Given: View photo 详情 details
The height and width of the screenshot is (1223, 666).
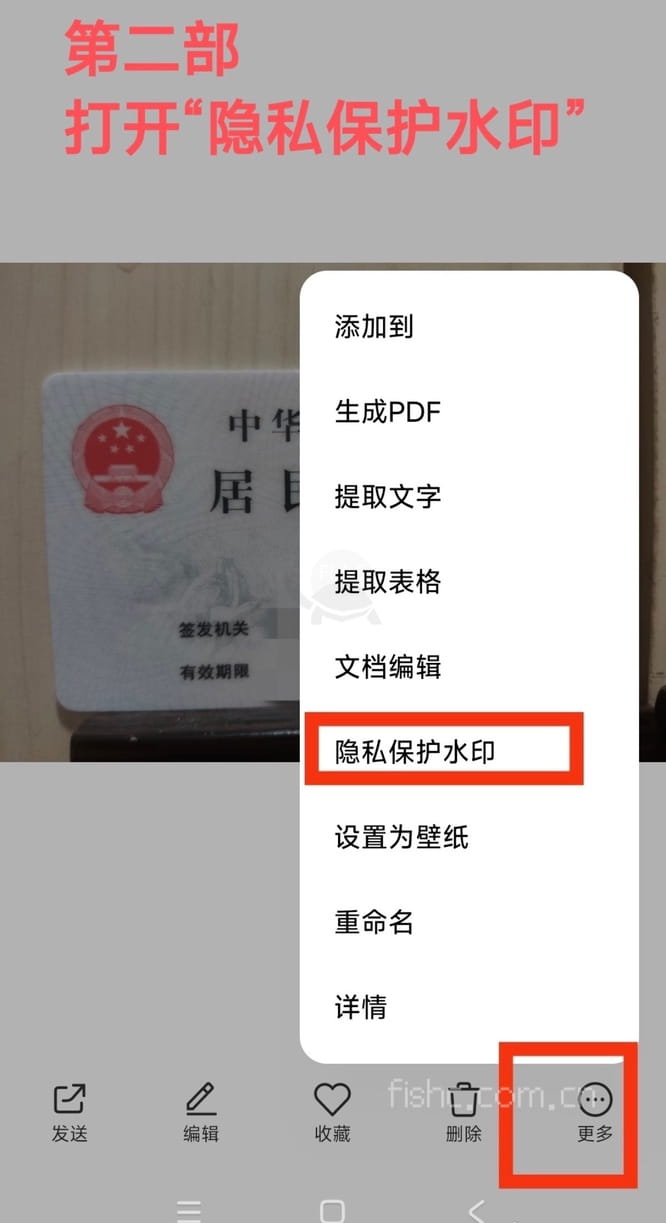Looking at the screenshot, I should click(361, 1006).
